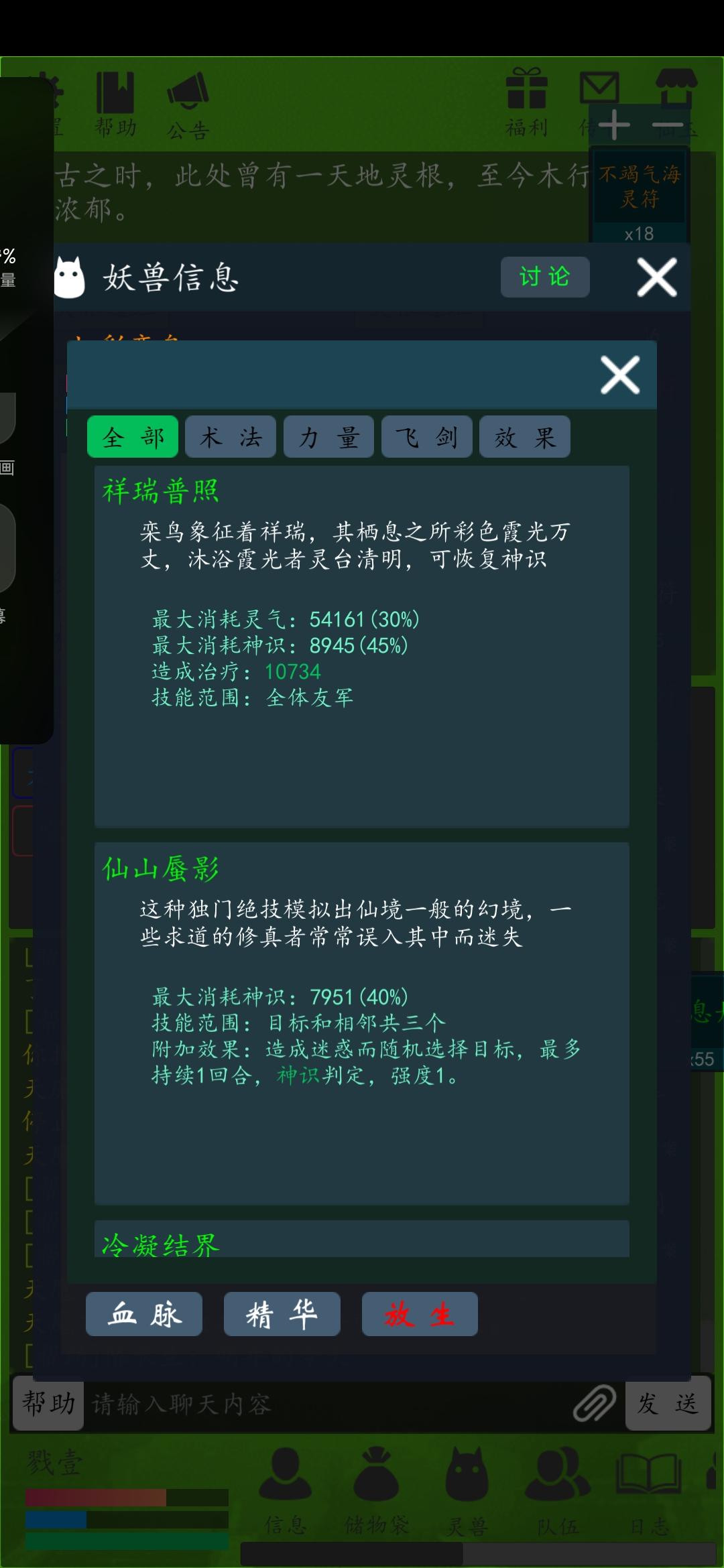The width and height of the screenshot is (724, 1568).
Task: Tap the 发送 send button
Action: tap(667, 1403)
